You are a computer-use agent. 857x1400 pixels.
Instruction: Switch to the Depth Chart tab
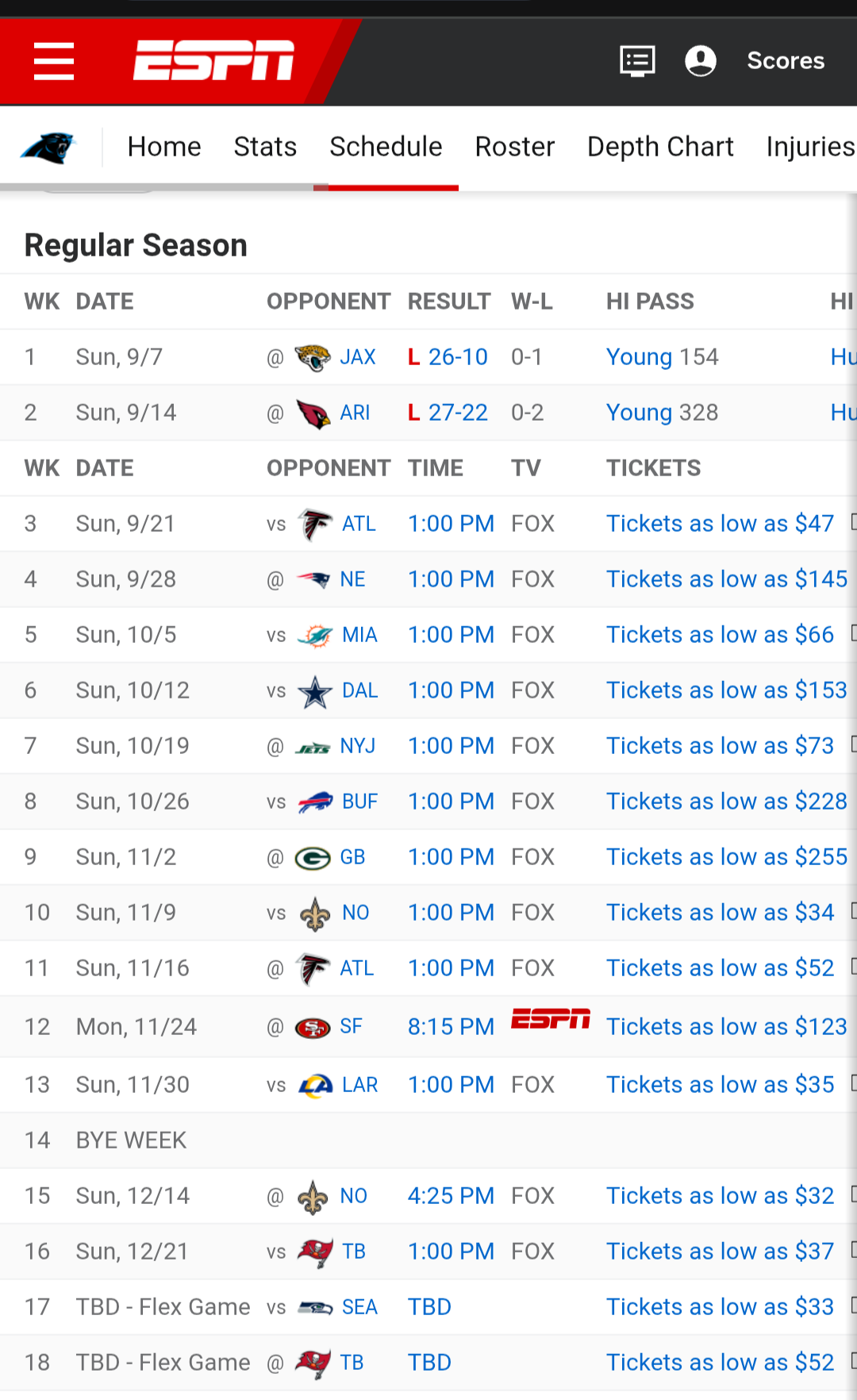(660, 147)
